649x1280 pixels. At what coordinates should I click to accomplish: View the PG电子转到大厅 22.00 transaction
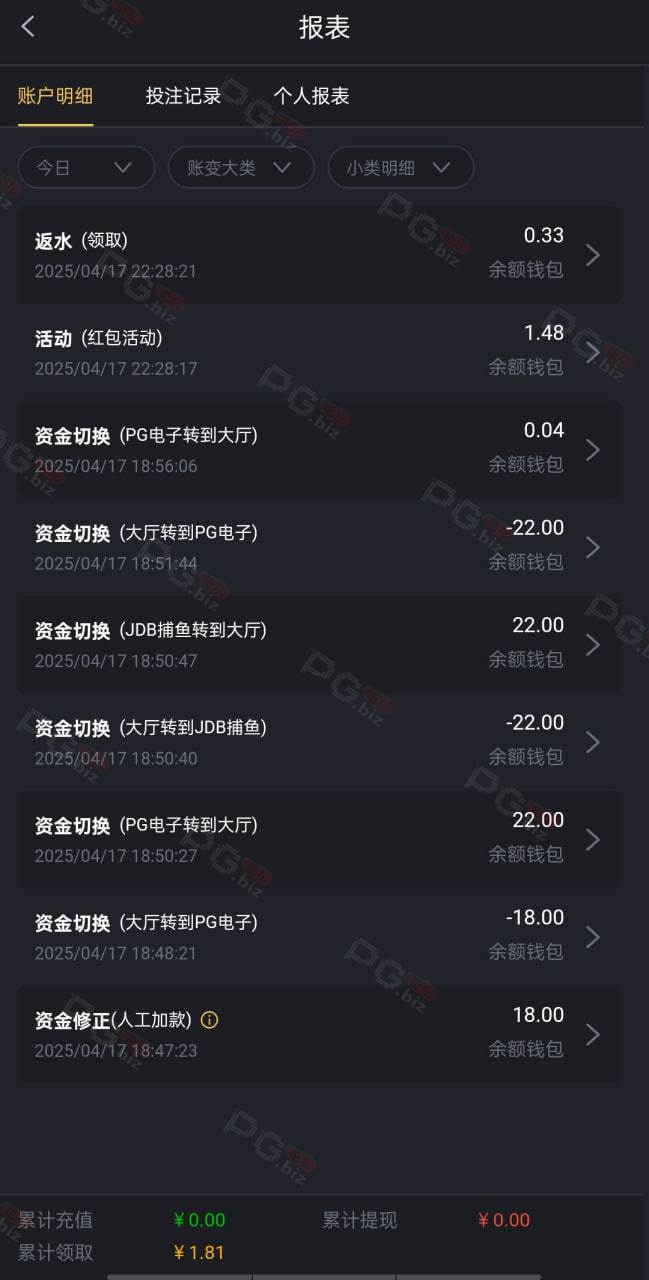[319, 840]
